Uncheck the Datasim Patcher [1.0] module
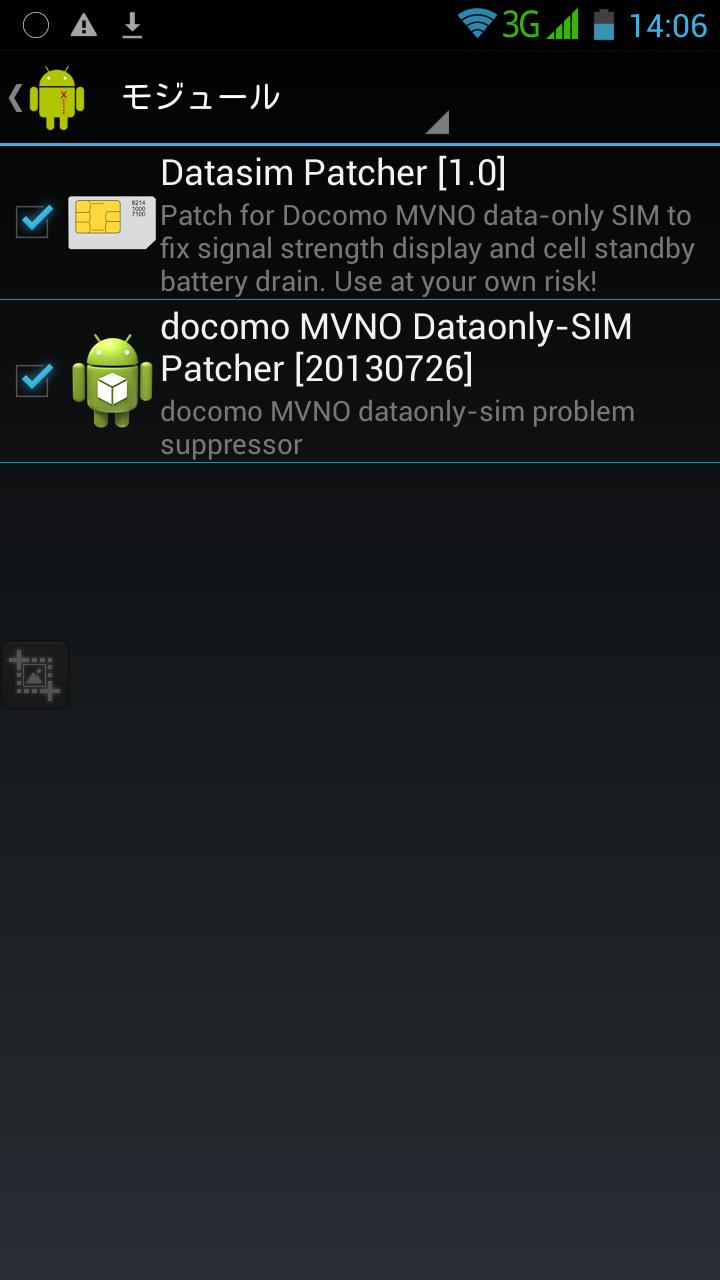Screen dimensions: 720x1280 click(x=34, y=221)
